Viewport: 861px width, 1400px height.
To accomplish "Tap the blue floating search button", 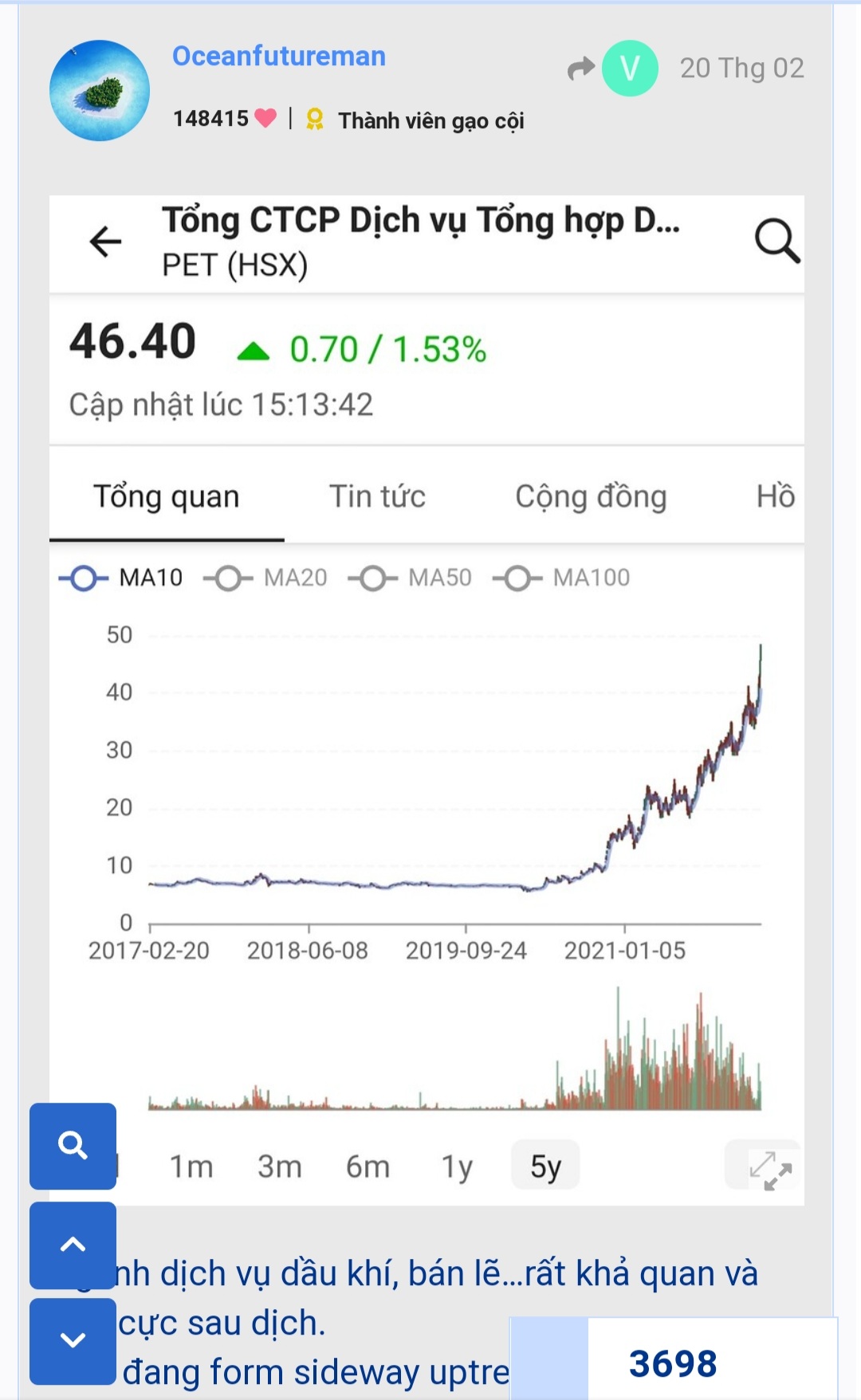I will pos(73,1145).
